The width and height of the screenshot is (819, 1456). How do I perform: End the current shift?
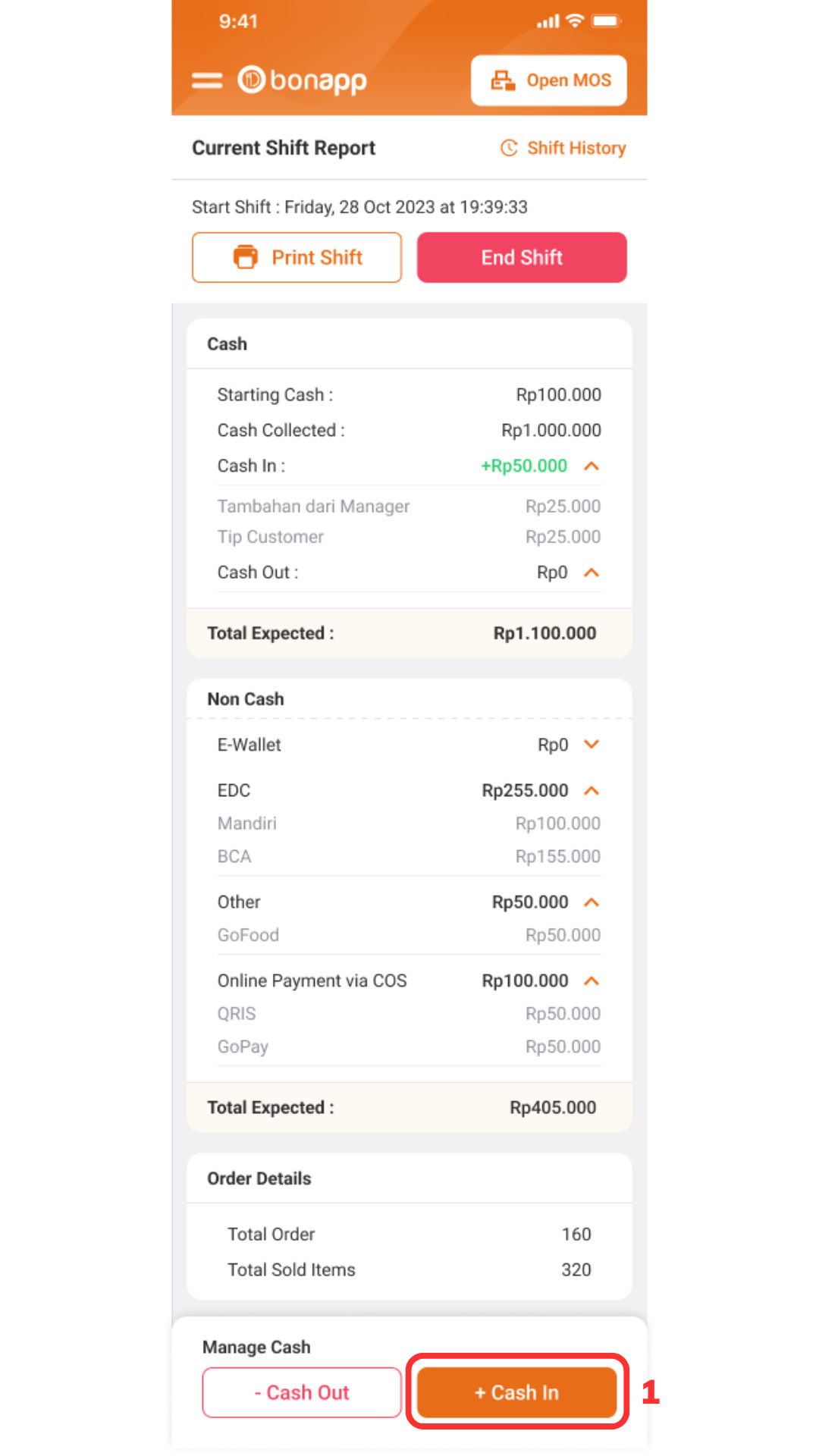coord(522,258)
